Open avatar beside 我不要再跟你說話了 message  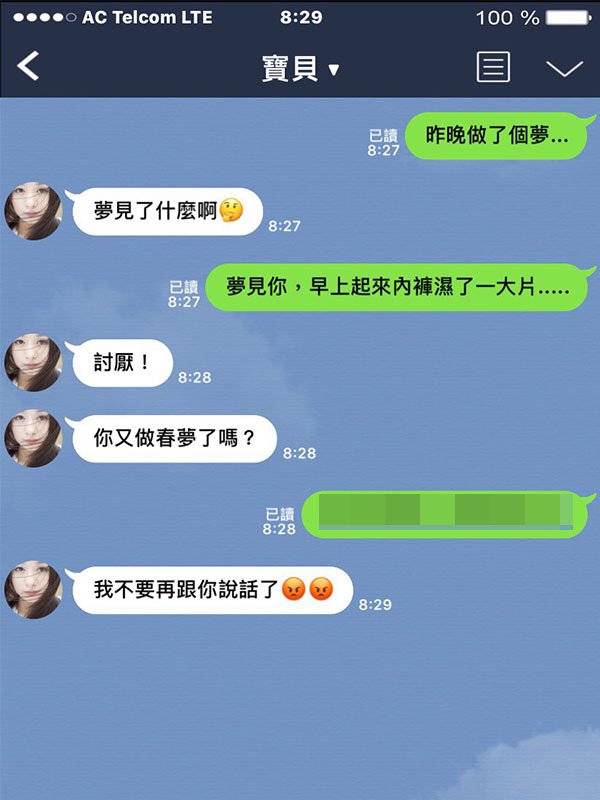click(33, 590)
